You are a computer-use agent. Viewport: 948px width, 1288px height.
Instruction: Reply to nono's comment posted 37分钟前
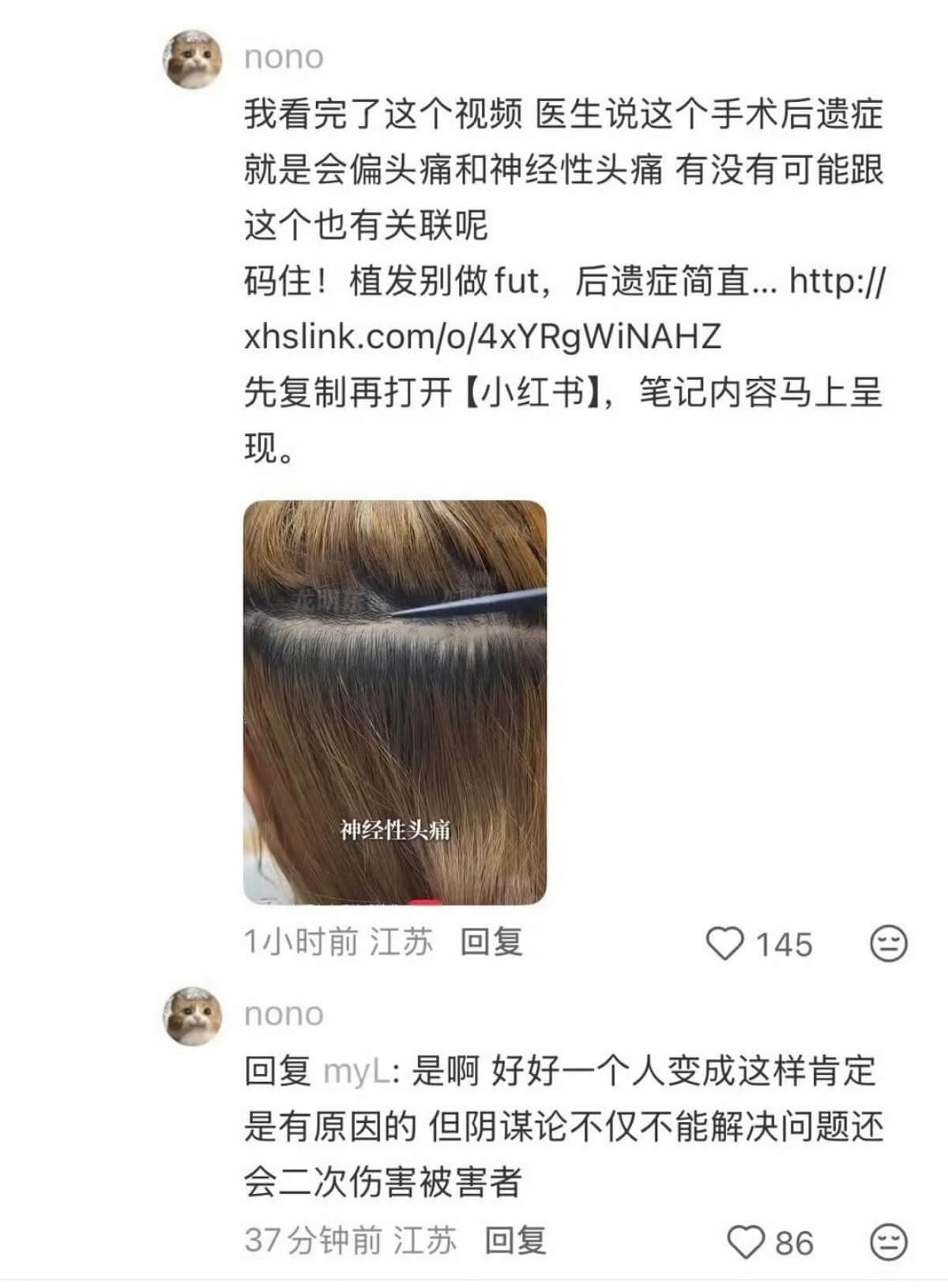(515, 1241)
